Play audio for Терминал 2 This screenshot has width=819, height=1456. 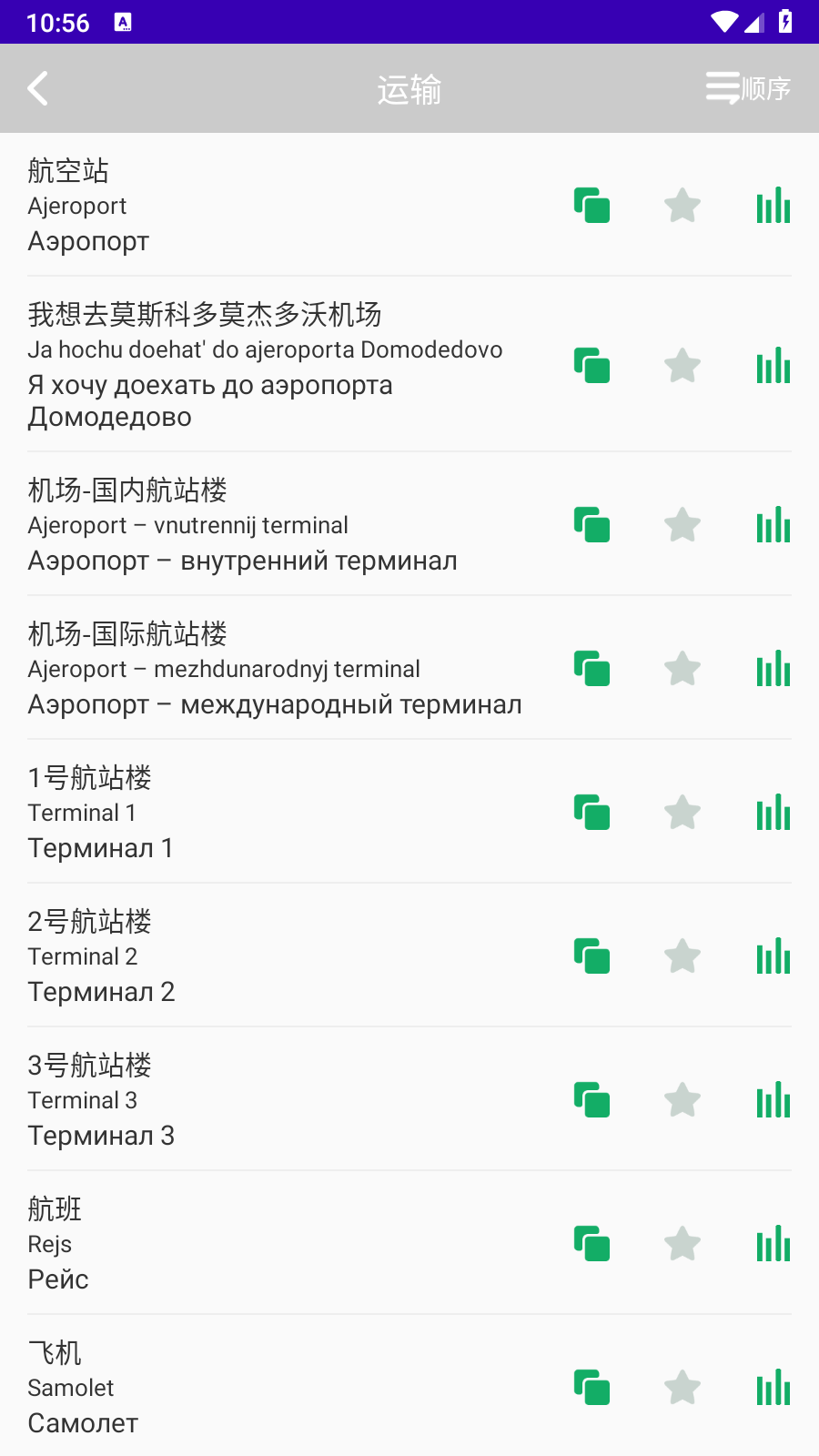click(x=773, y=956)
